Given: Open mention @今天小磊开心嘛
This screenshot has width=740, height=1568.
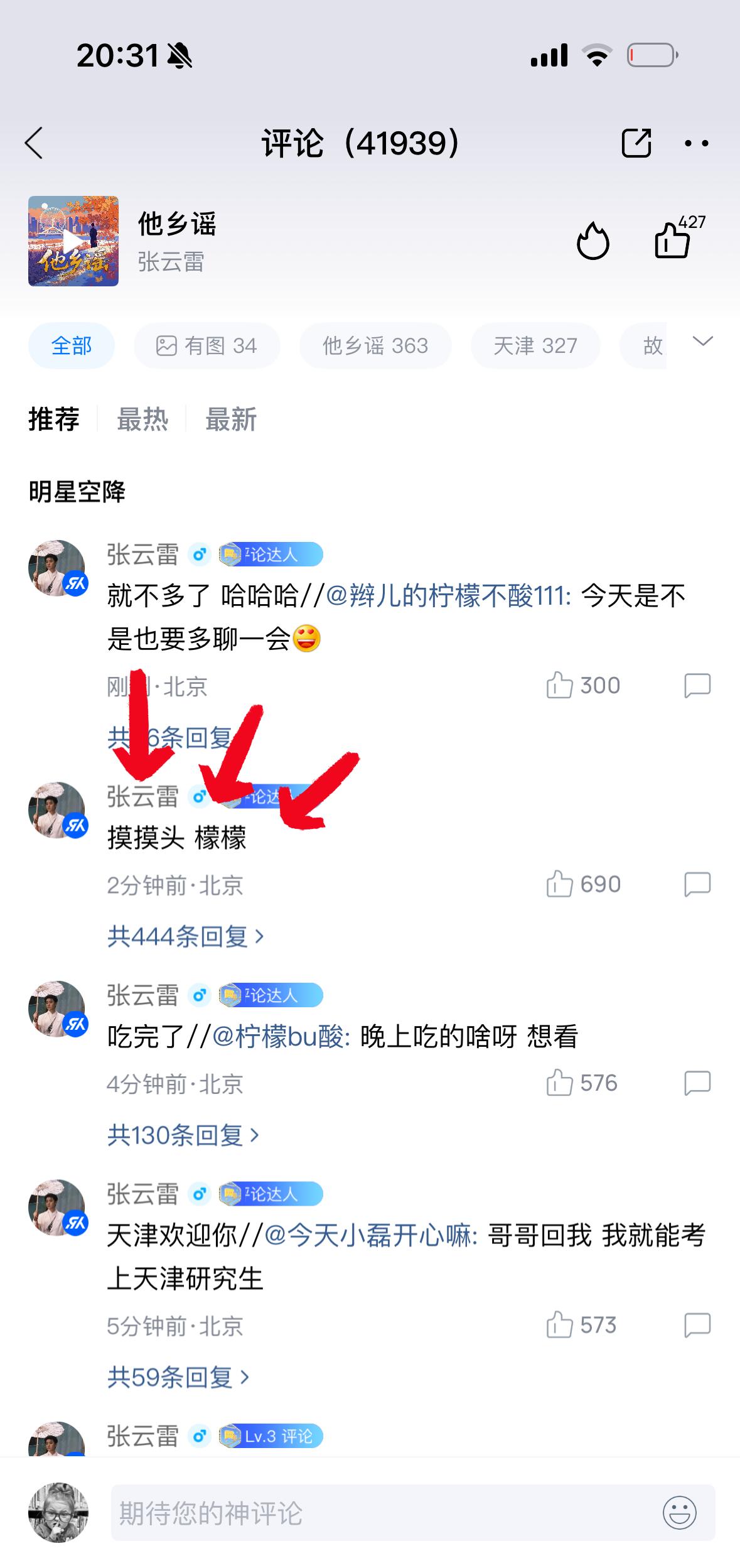Looking at the screenshot, I should tap(370, 1235).
